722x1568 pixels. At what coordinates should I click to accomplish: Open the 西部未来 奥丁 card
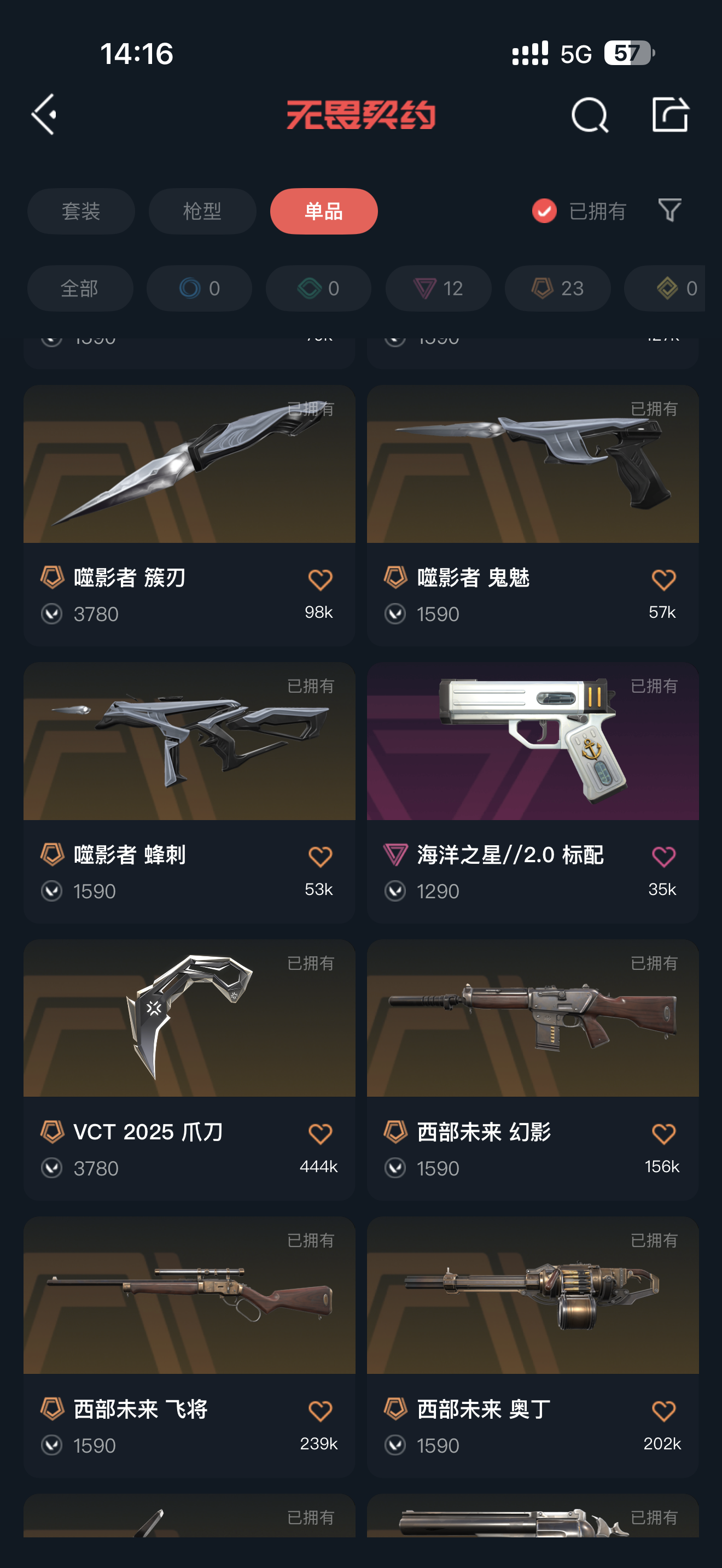point(533,1347)
